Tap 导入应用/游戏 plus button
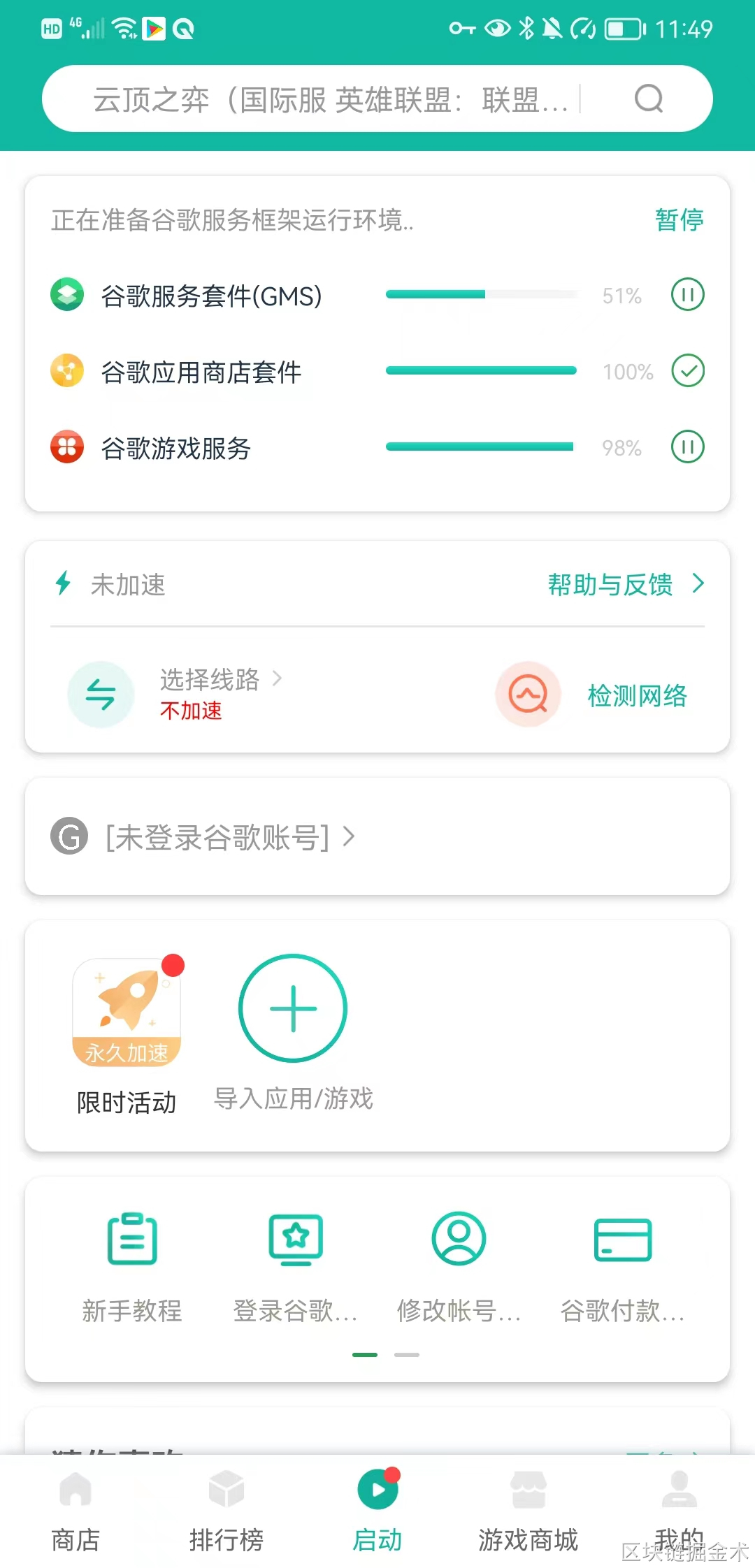This screenshot has height=1568, width=755. [293, 1008]
